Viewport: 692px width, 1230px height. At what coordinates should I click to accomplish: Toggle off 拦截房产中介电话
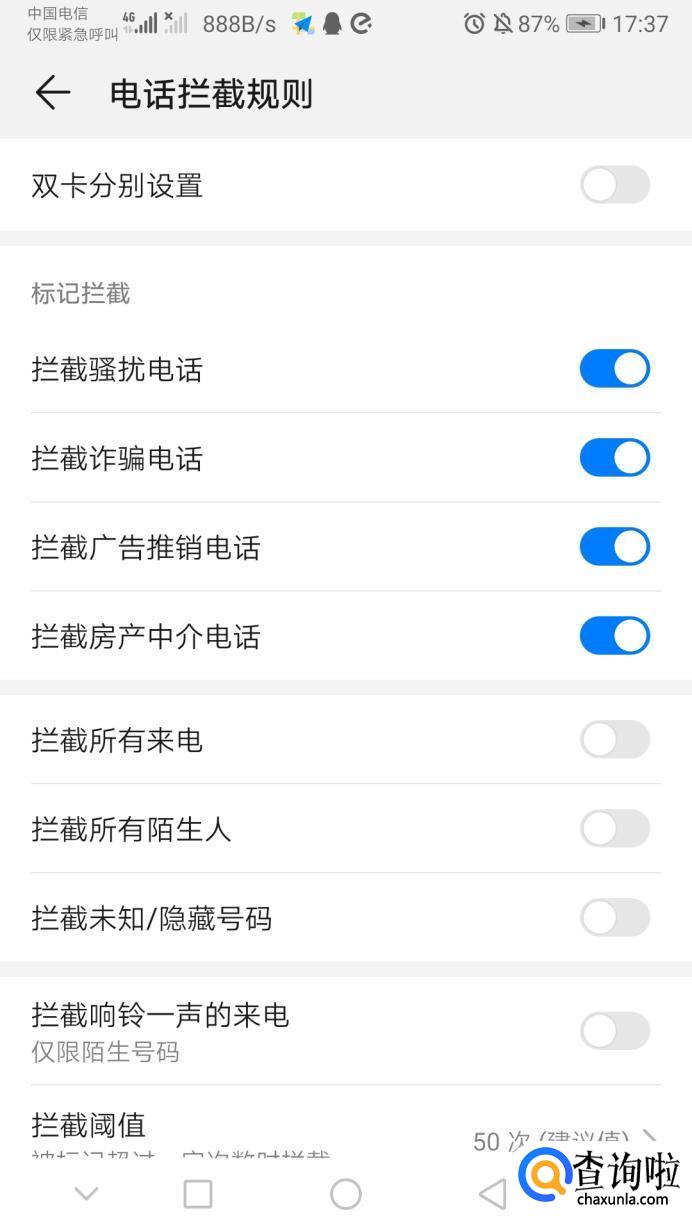point(614,635)
